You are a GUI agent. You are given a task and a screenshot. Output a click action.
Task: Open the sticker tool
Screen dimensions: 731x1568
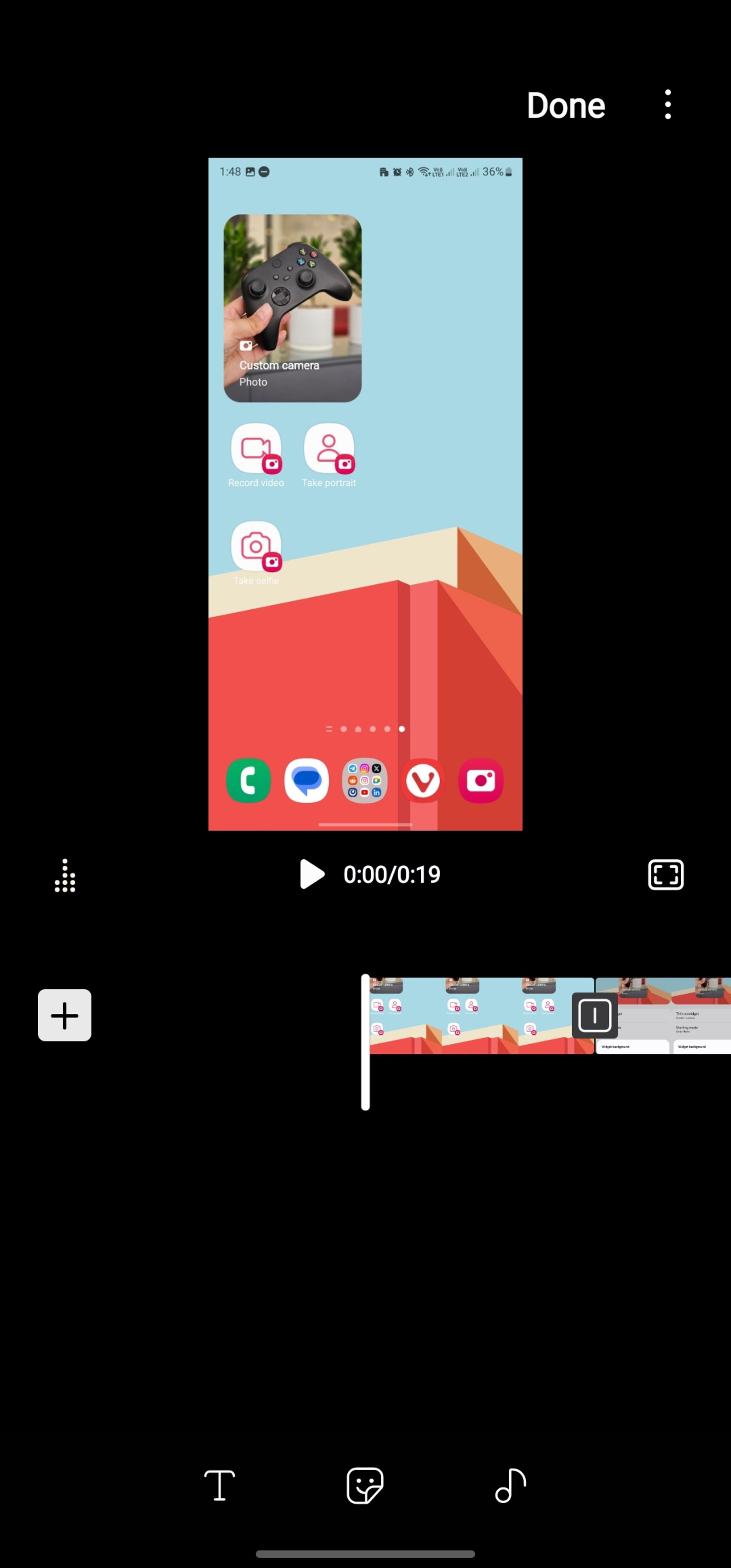[365, 1485]
